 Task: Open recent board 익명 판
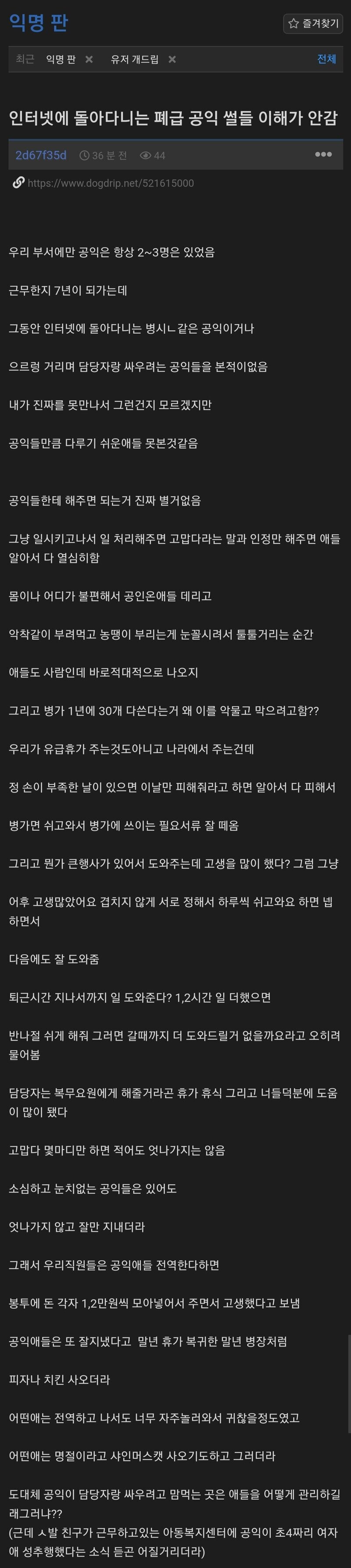click(61, 59)
